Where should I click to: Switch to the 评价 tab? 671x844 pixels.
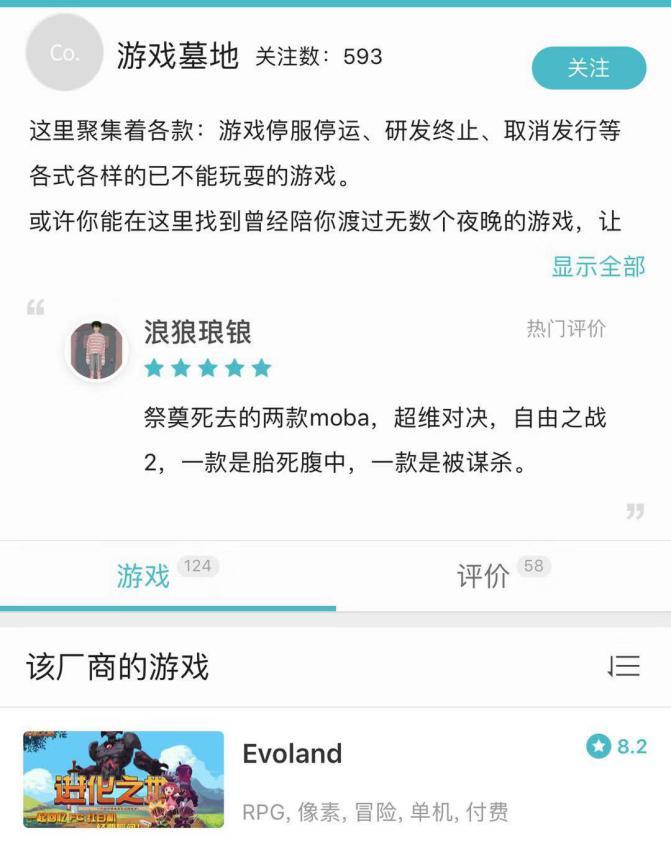(484, 576)
